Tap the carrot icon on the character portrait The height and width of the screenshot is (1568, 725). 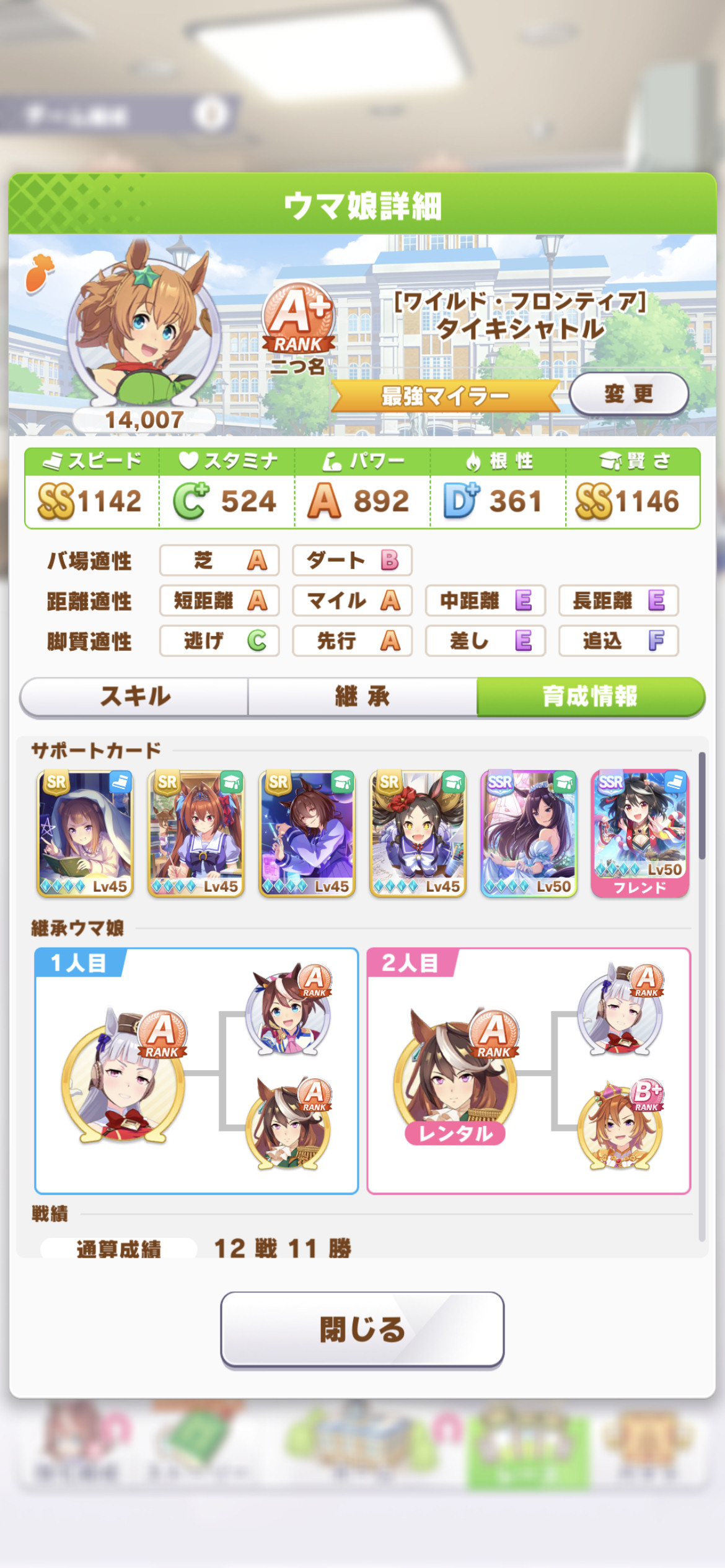pos(40,272)
